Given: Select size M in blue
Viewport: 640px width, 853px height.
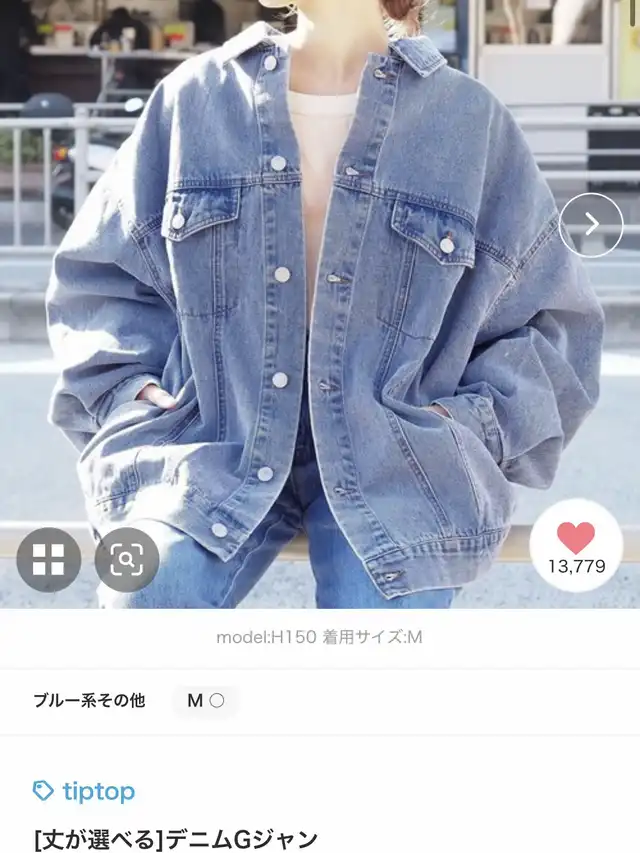Looking at the screenshot, I should [x=205, y=701].
